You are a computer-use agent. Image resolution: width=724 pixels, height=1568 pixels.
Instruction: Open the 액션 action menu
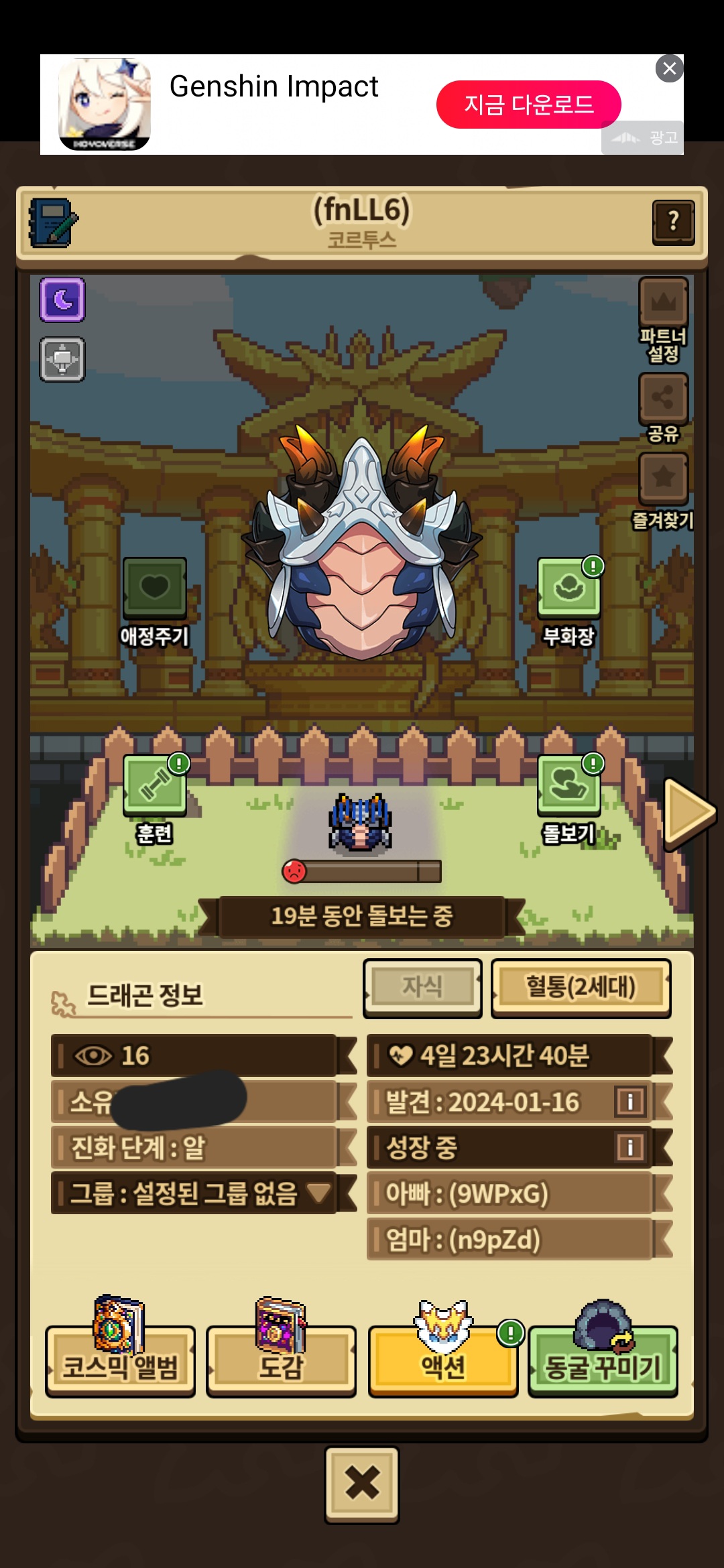[x=443, y=1360]
